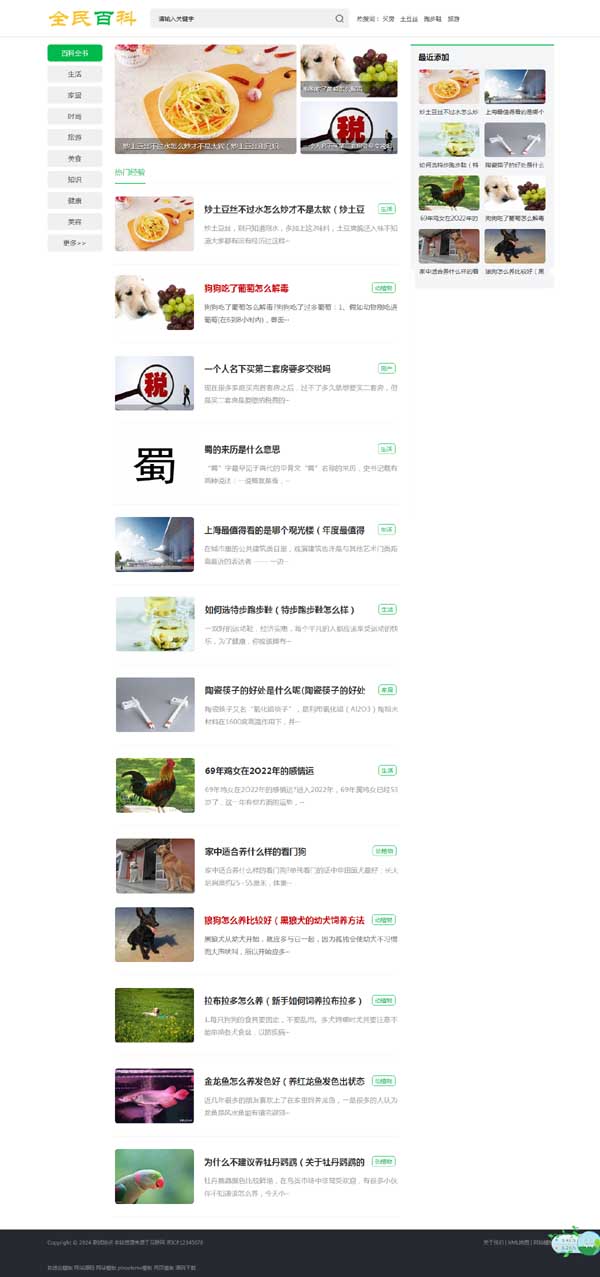Screen dimensions: 600x1277
Task: Open the large fried potato banner
Action: click(205, 99)
